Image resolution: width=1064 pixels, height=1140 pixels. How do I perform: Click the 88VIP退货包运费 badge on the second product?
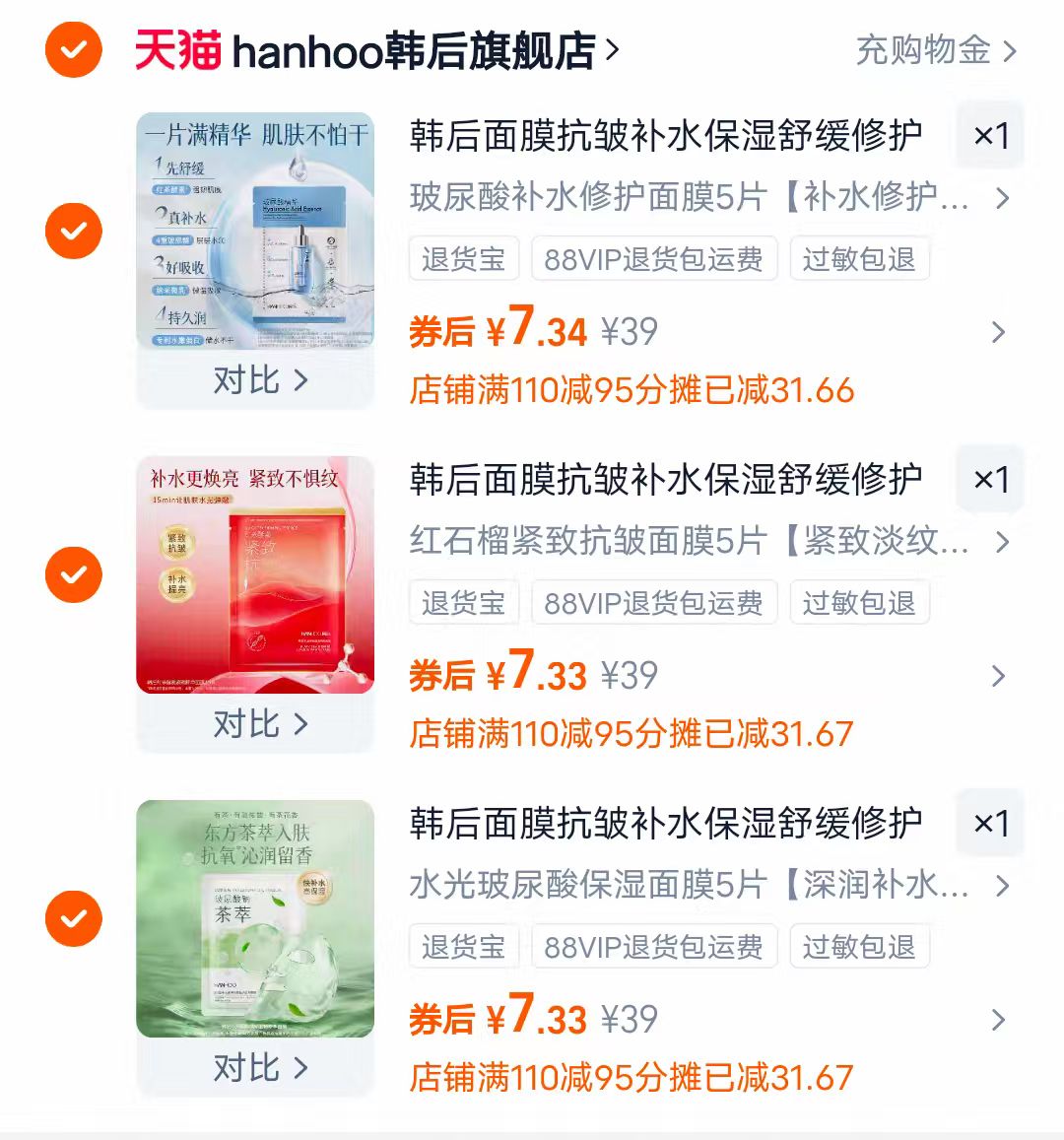654,603
